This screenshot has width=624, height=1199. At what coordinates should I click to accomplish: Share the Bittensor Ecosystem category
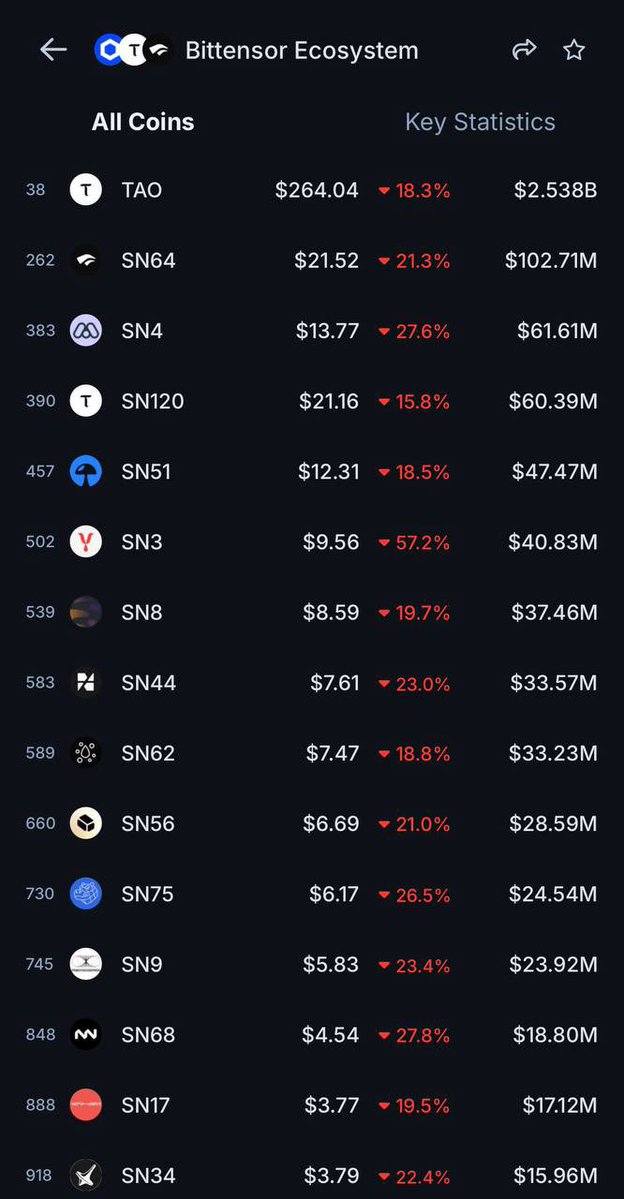524,50
